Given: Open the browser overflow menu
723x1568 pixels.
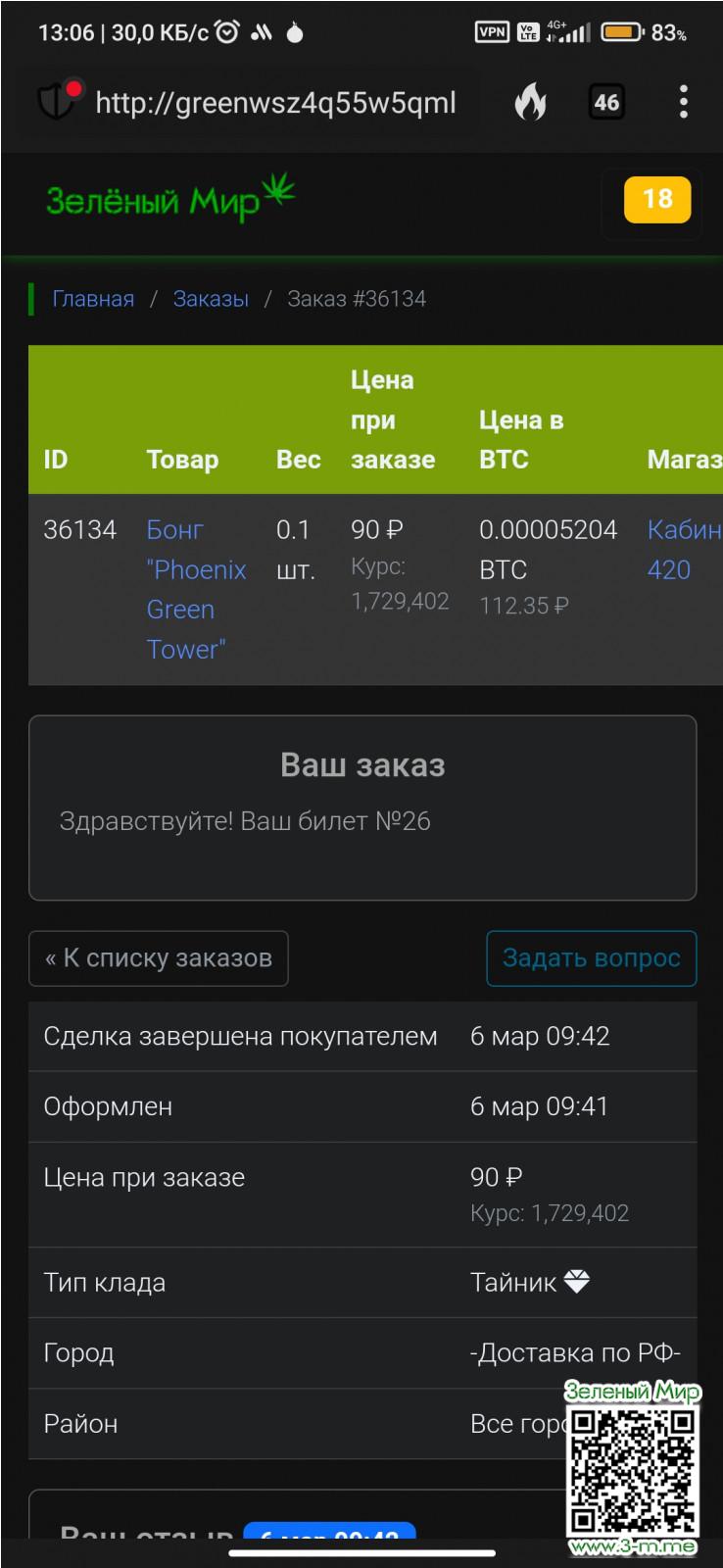Looking at the screenshot, I should [683, 102].
